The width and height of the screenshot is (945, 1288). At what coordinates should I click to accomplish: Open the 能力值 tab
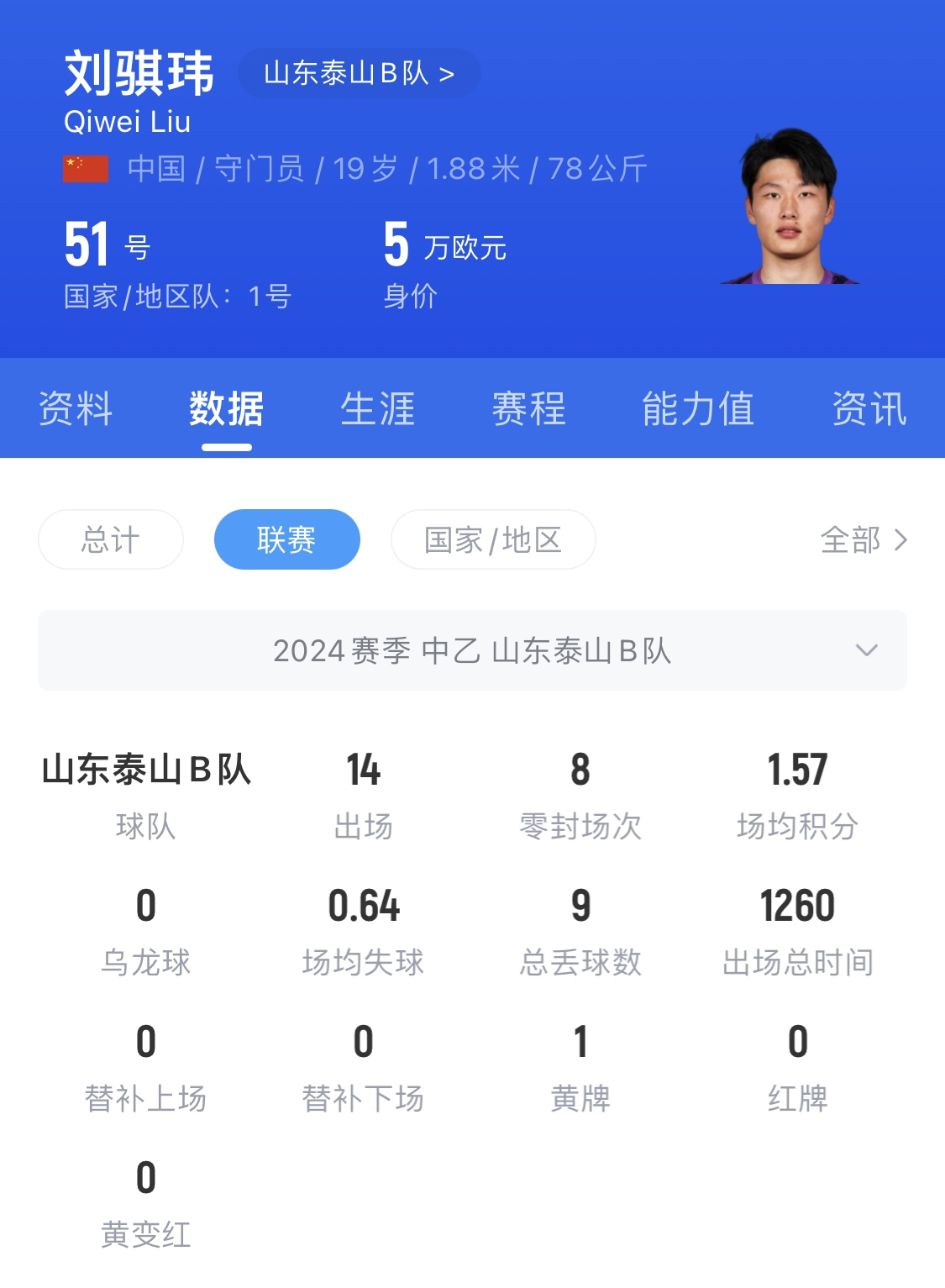[697, 409]
